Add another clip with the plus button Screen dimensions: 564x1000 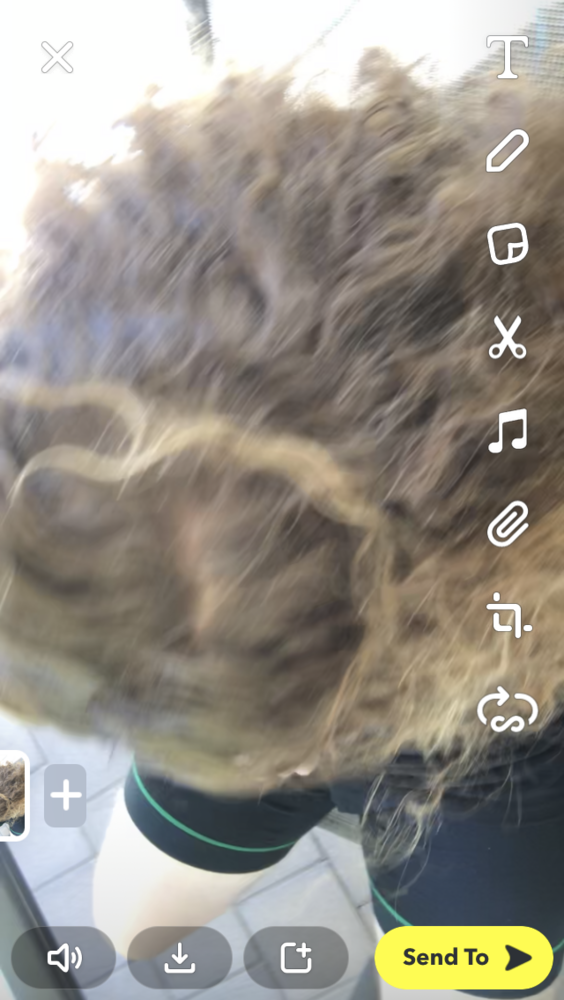point(65,795)
